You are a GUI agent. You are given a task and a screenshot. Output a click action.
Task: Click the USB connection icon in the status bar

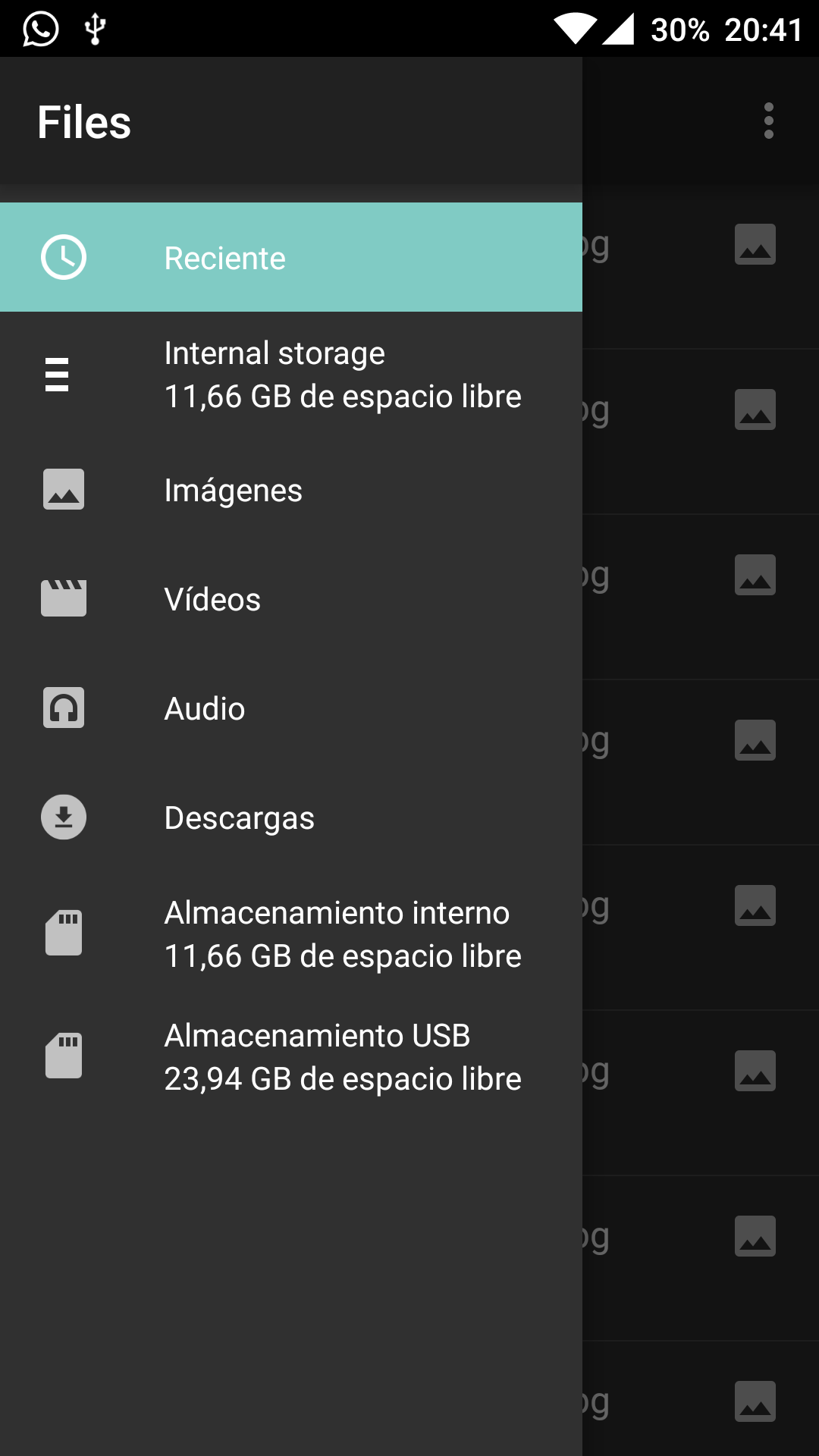(94, 28)
